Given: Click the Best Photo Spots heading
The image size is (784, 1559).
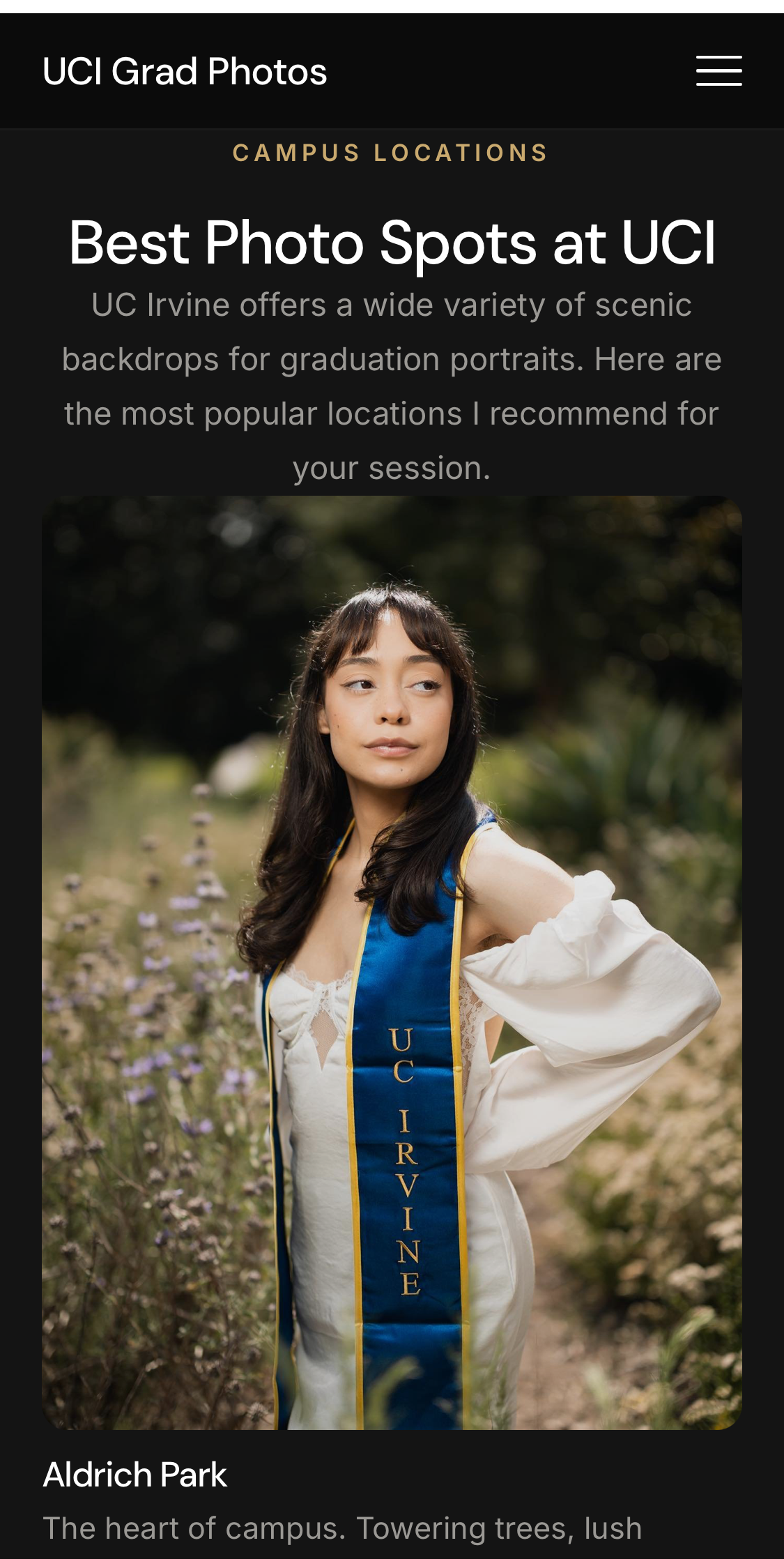Looking at the screenshot, I should tap(392, 244).
